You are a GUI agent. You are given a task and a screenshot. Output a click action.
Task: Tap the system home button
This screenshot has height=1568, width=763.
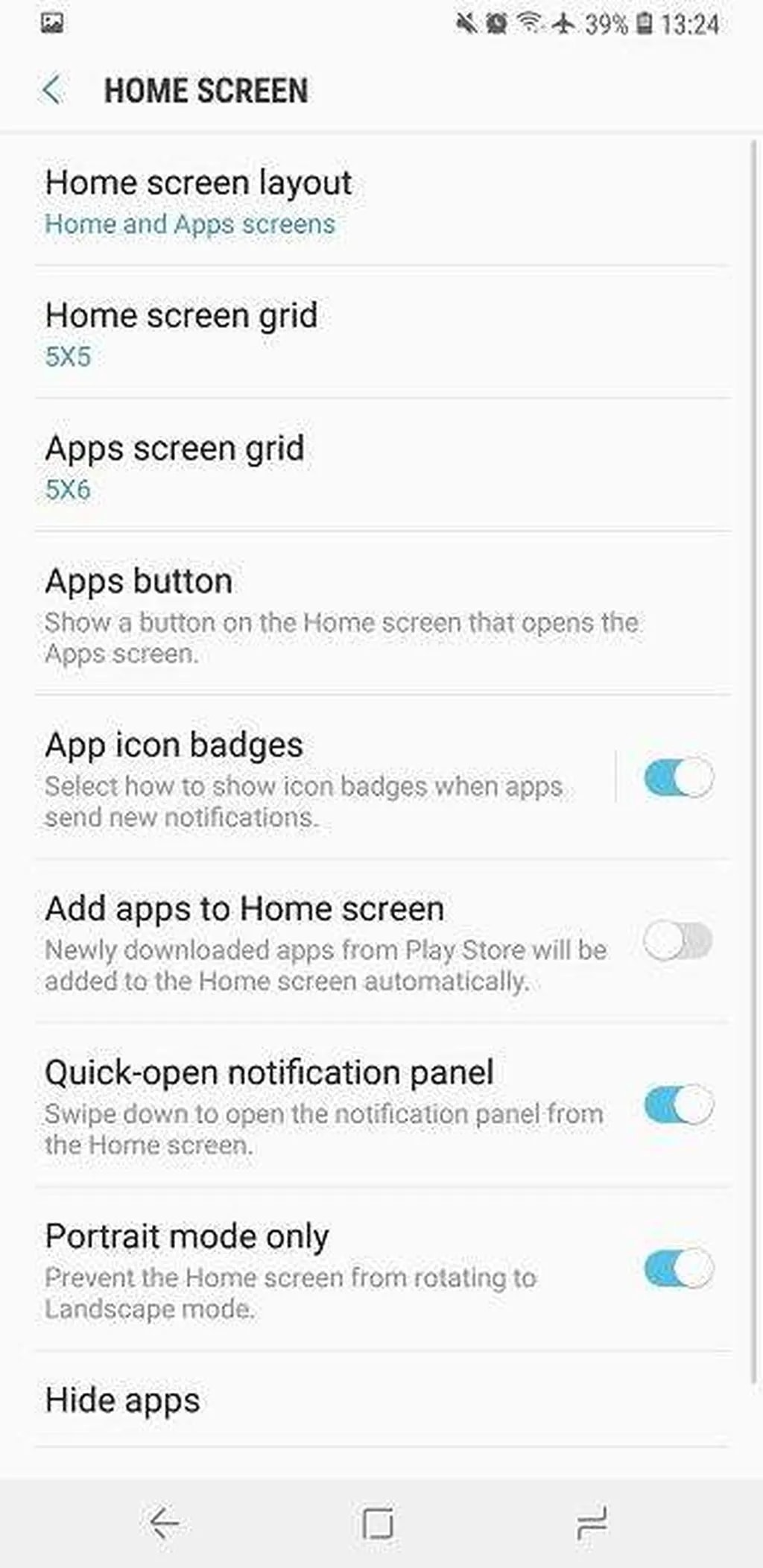click(x=378, y=1523)
